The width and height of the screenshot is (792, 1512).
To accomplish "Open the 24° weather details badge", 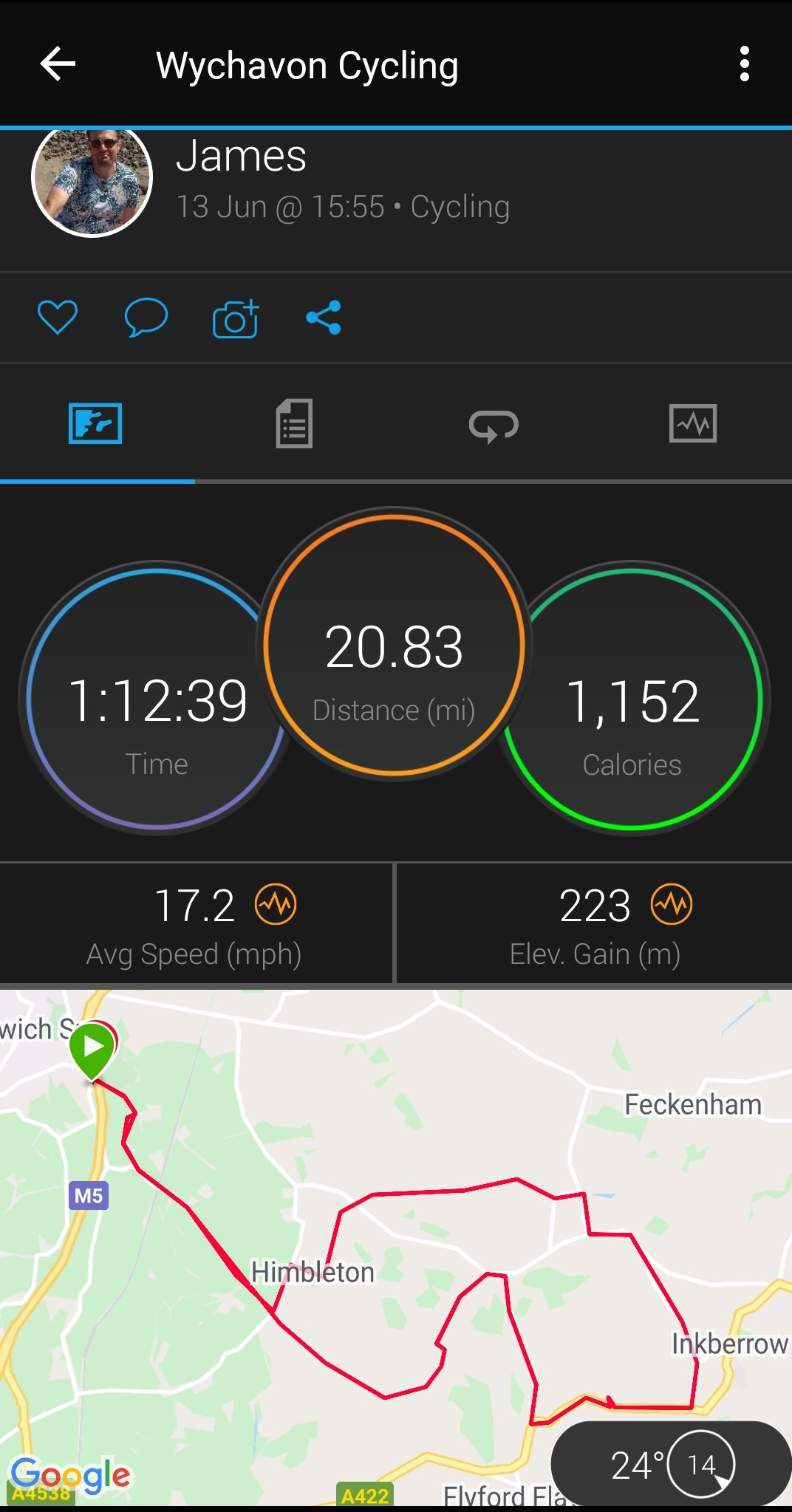I will pos(671,1464).
